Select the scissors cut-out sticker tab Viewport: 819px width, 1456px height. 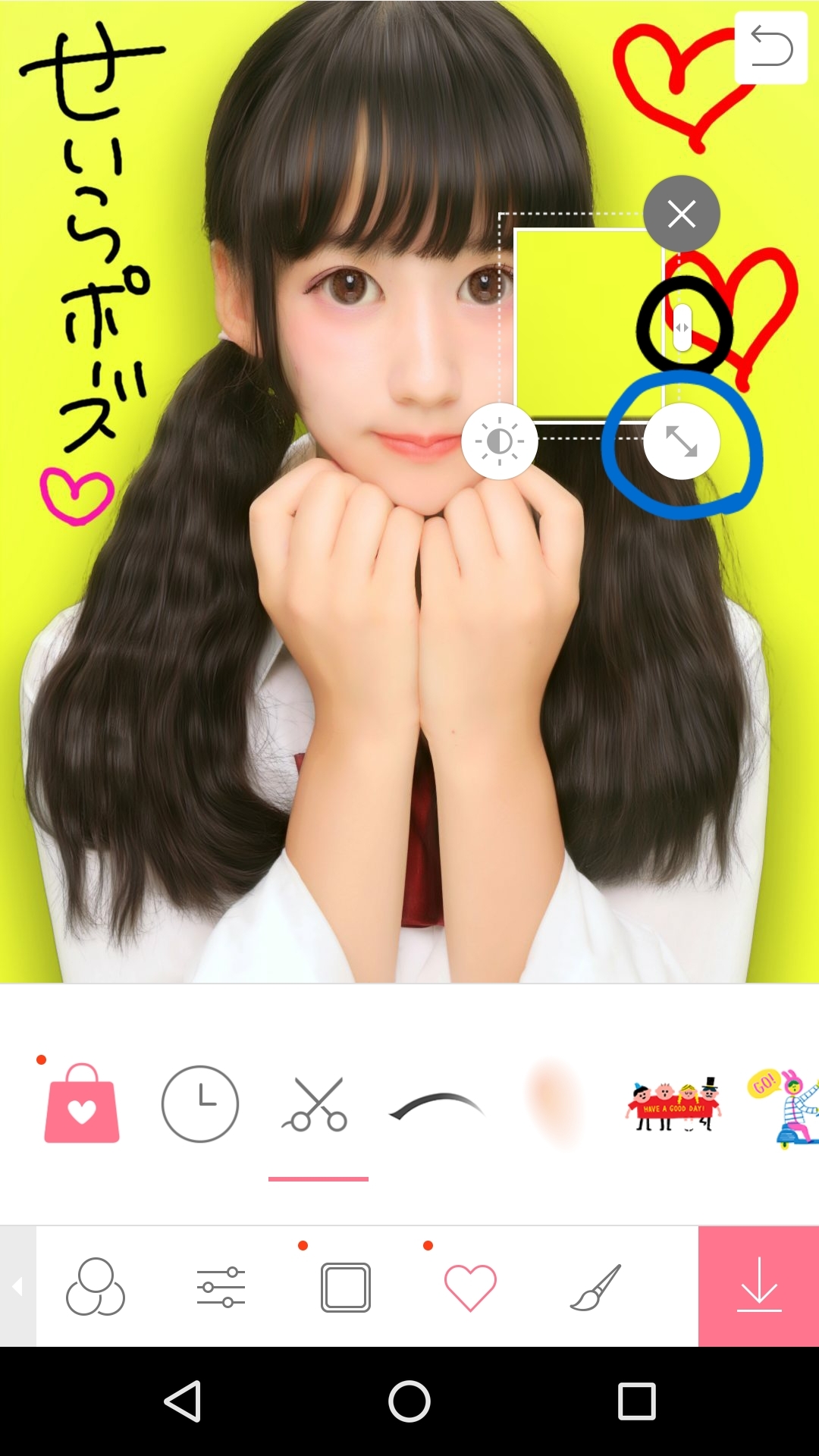[318, 1103]
